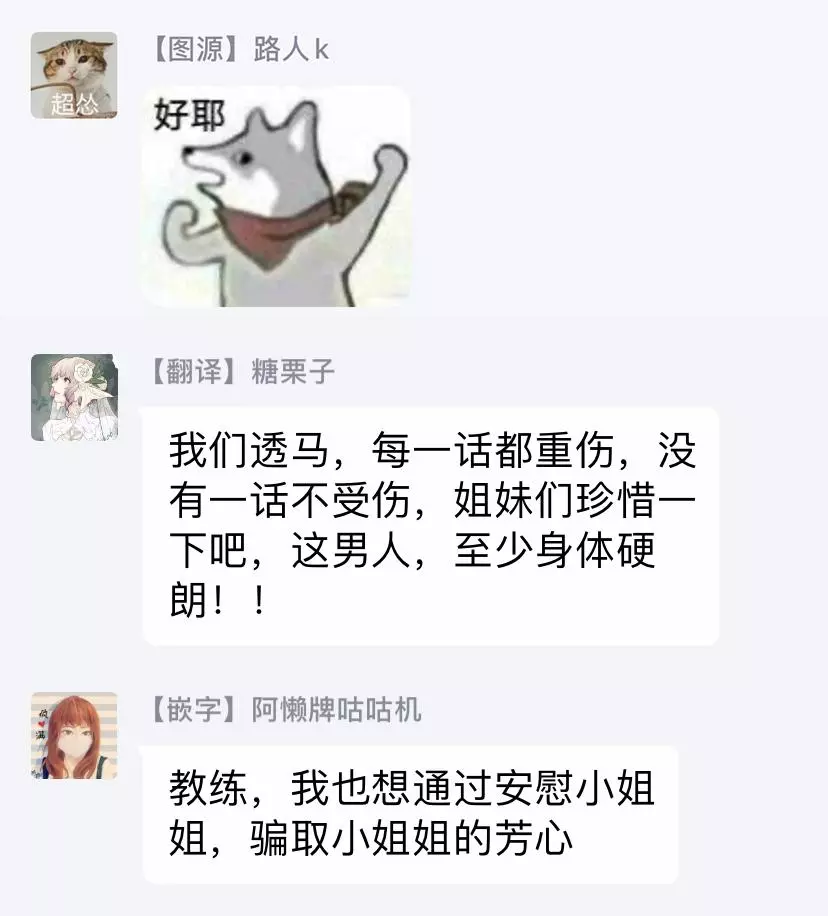This screenshot has height=916, width=828.
Task: Tap 糖栗子's avatar
Action: point(73,397)
